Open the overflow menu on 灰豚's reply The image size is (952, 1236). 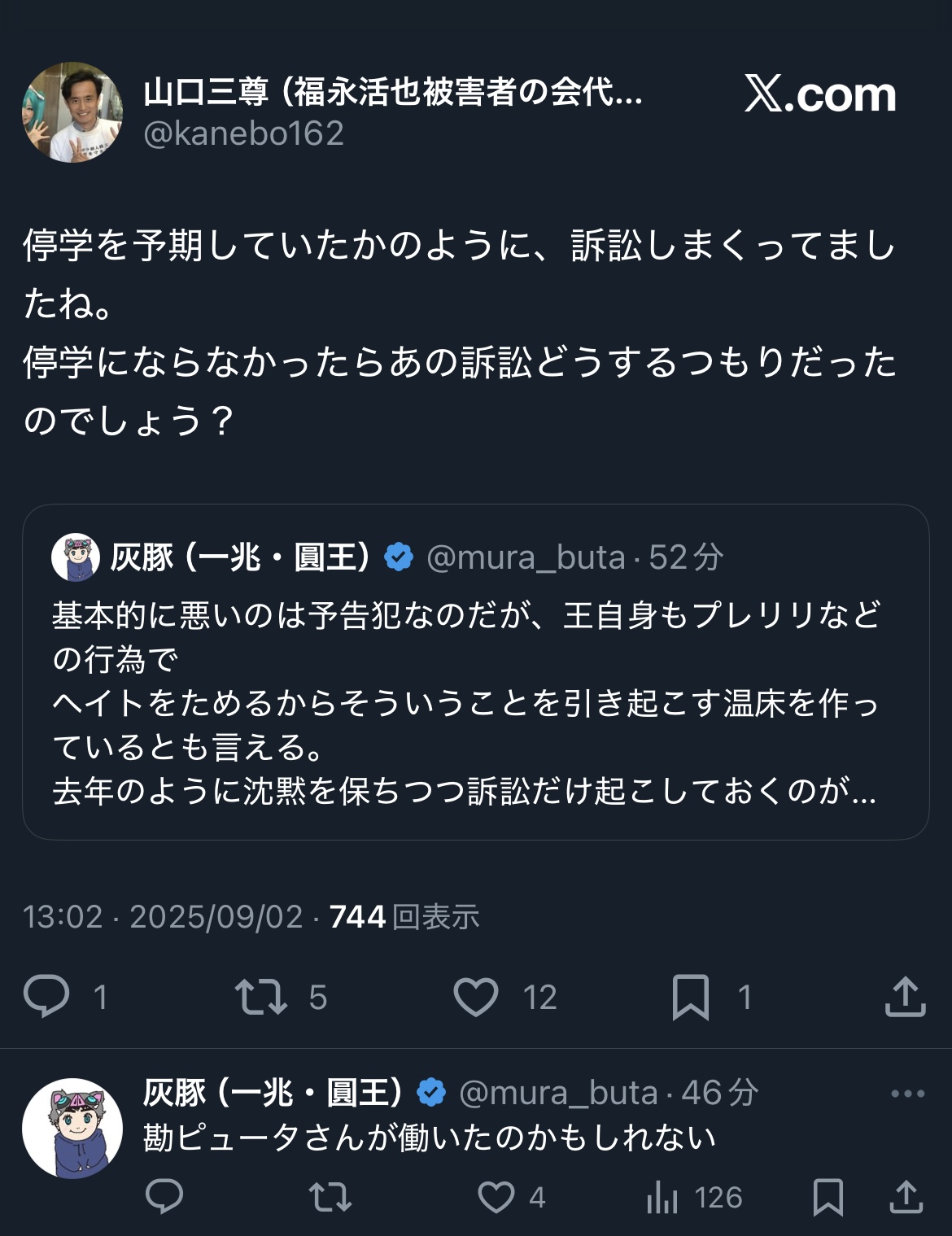tap(907, 1093)
